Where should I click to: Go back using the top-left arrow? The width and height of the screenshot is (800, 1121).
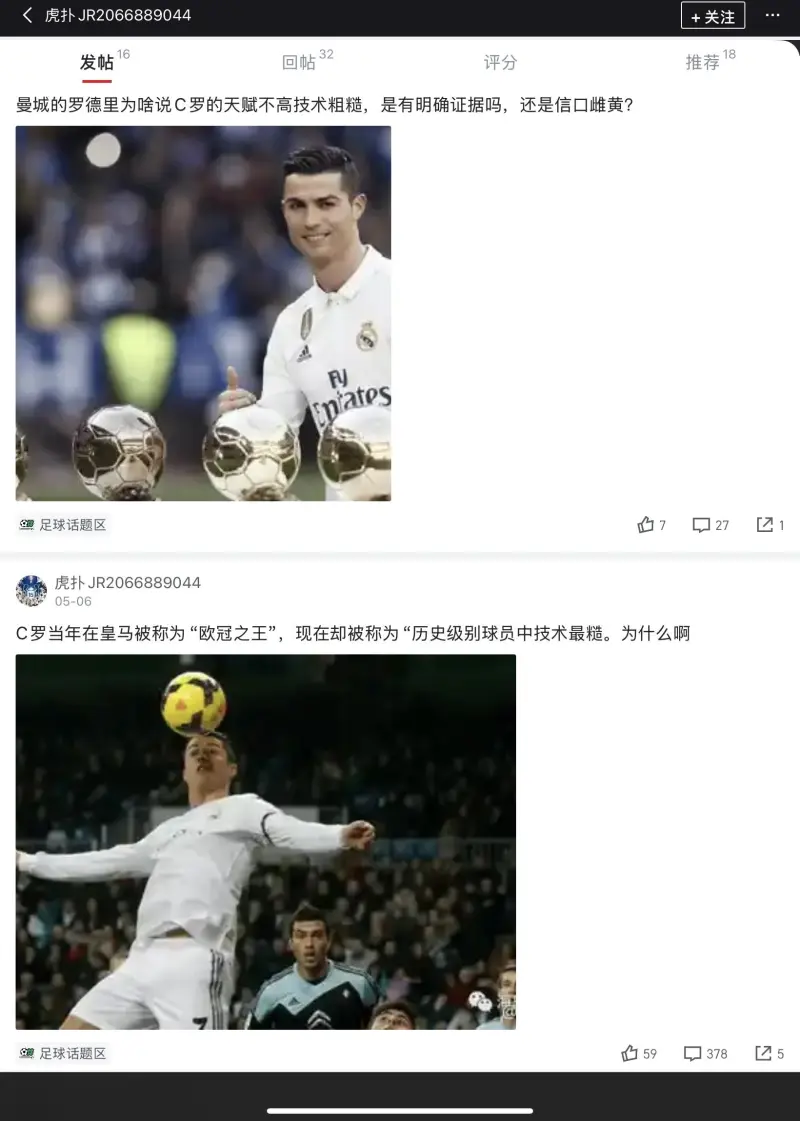(27, 15)
